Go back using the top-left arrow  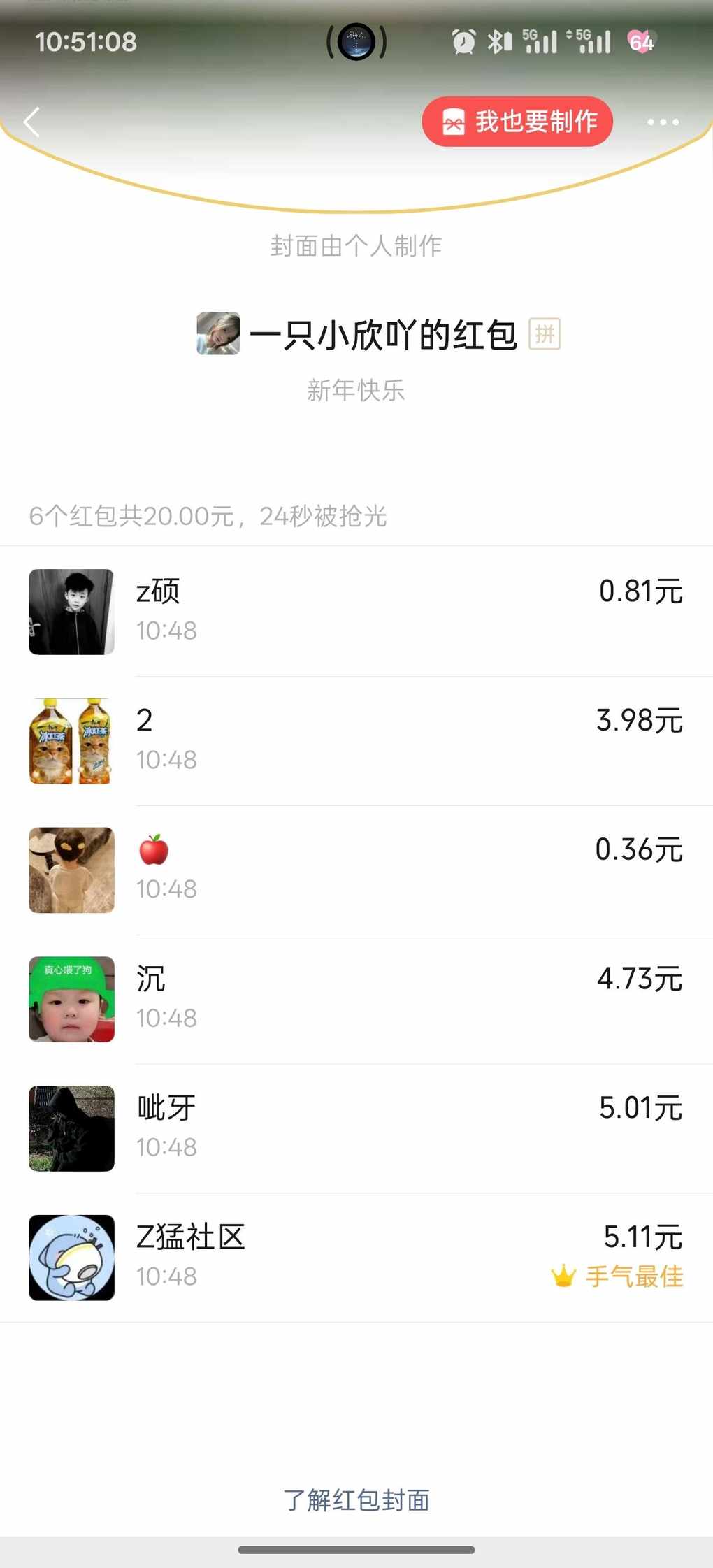coord(32,122)
